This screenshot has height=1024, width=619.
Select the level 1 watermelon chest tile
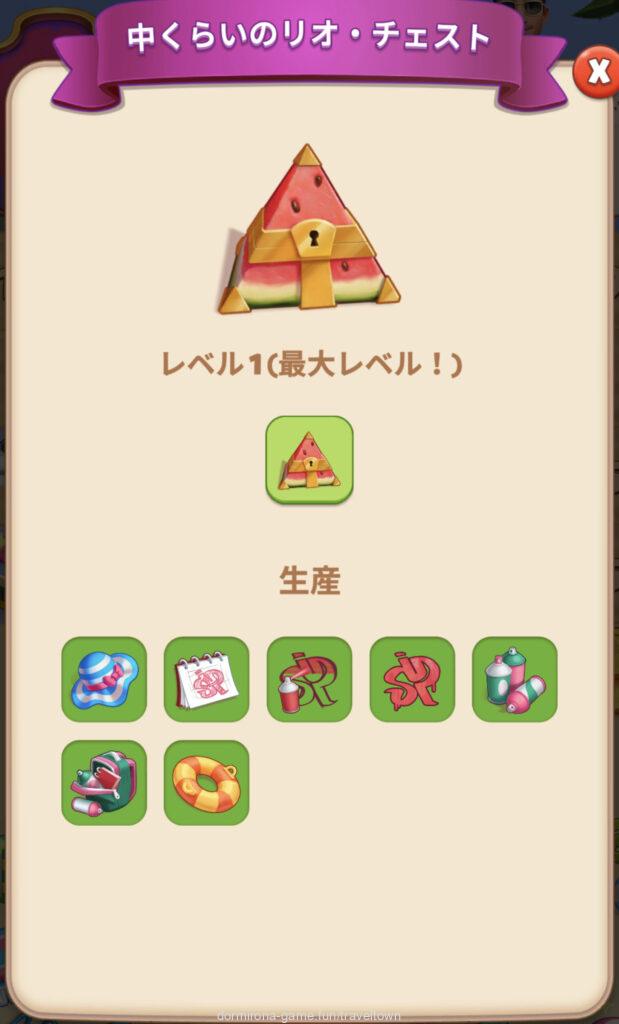point(309,459)
